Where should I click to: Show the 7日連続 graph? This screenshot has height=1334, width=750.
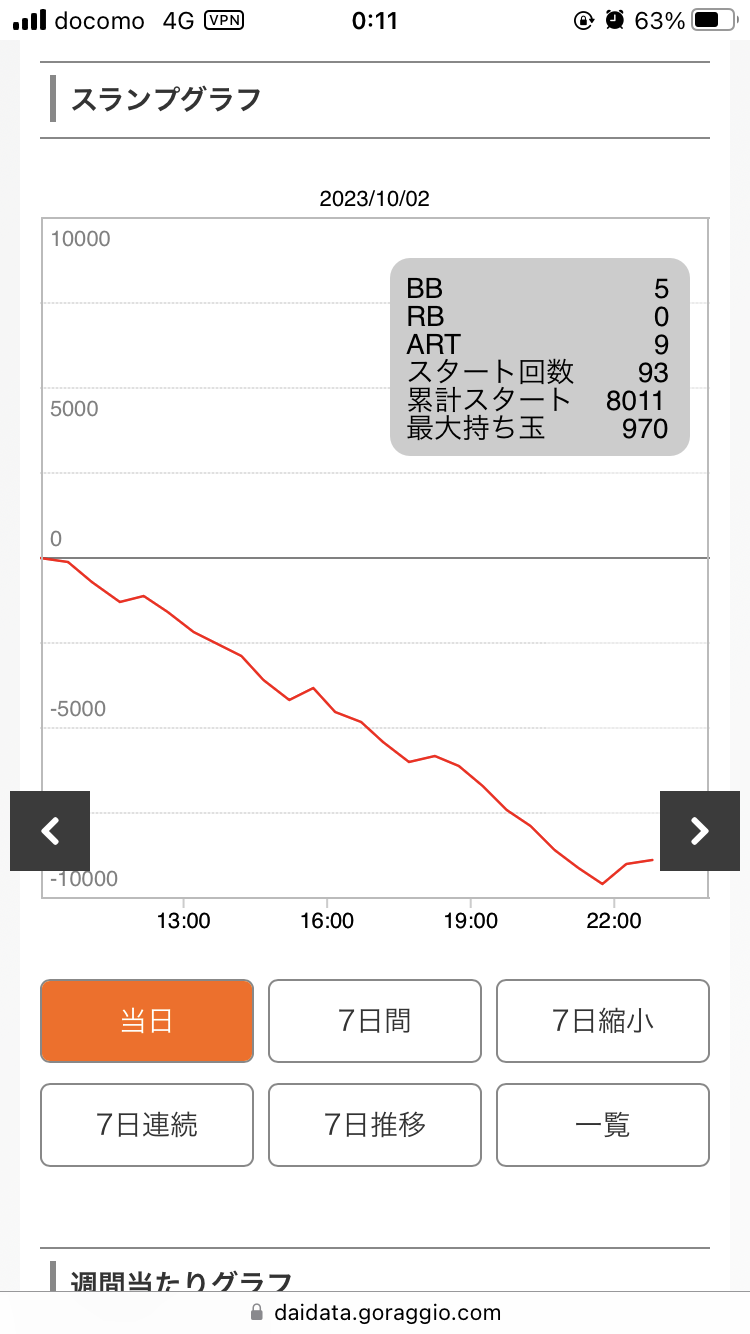click(147, 1125)
